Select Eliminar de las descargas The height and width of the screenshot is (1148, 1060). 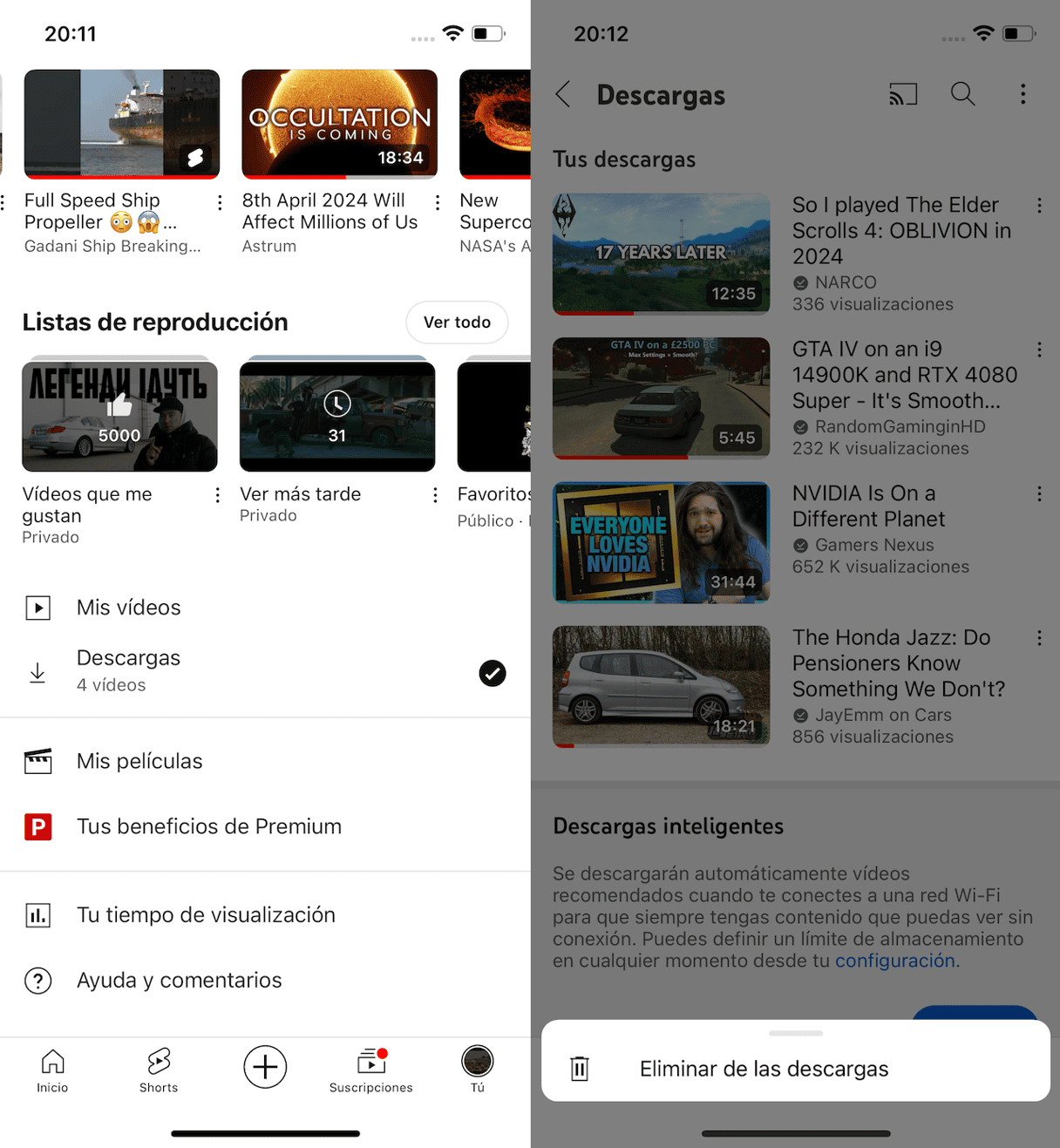tap(763, 1069)
